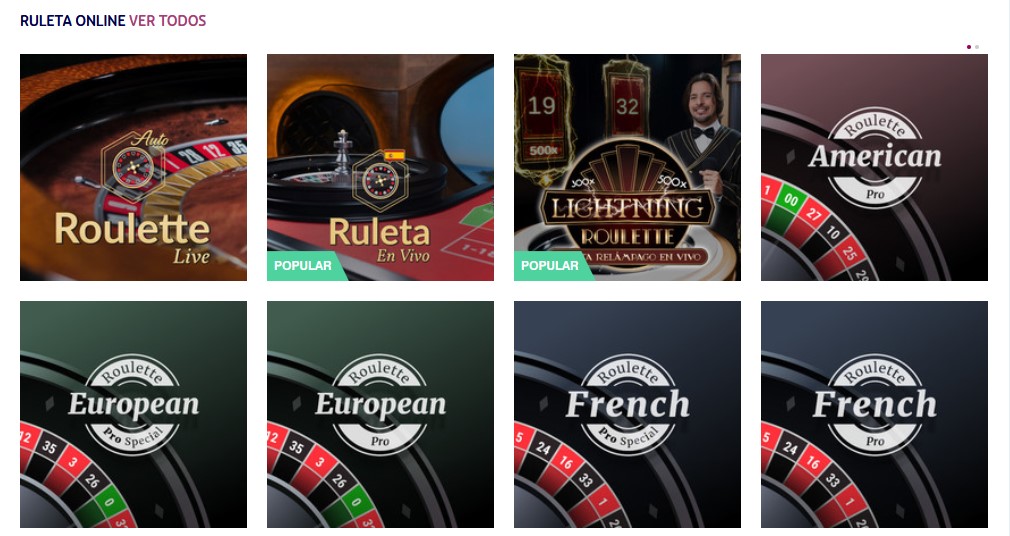Open American Roulette Pro
The width and height of the screenshot is (1010, 536).
pos(874,167)
